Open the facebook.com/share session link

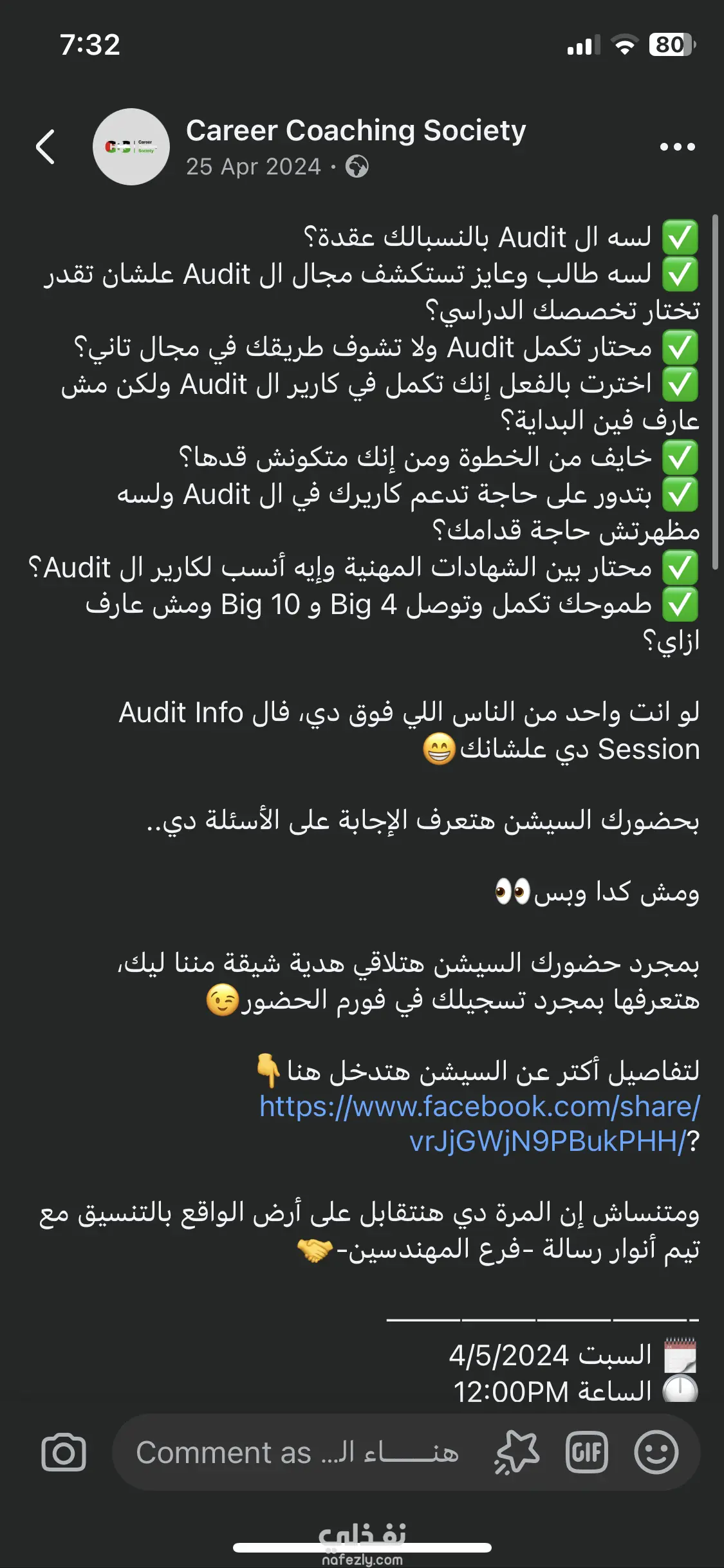coord(479,1106)
